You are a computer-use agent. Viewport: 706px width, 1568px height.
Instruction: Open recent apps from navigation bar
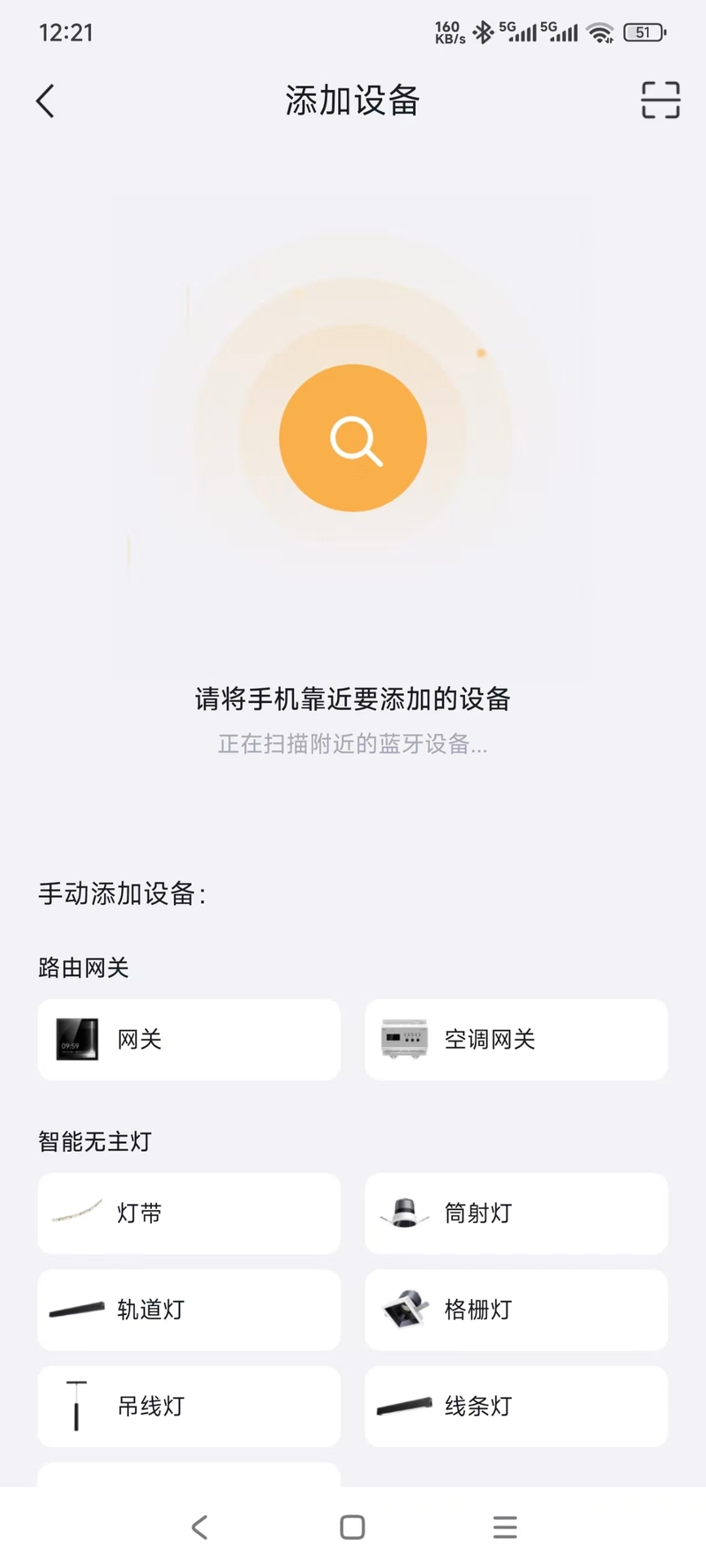click(x=505, y=1527)
